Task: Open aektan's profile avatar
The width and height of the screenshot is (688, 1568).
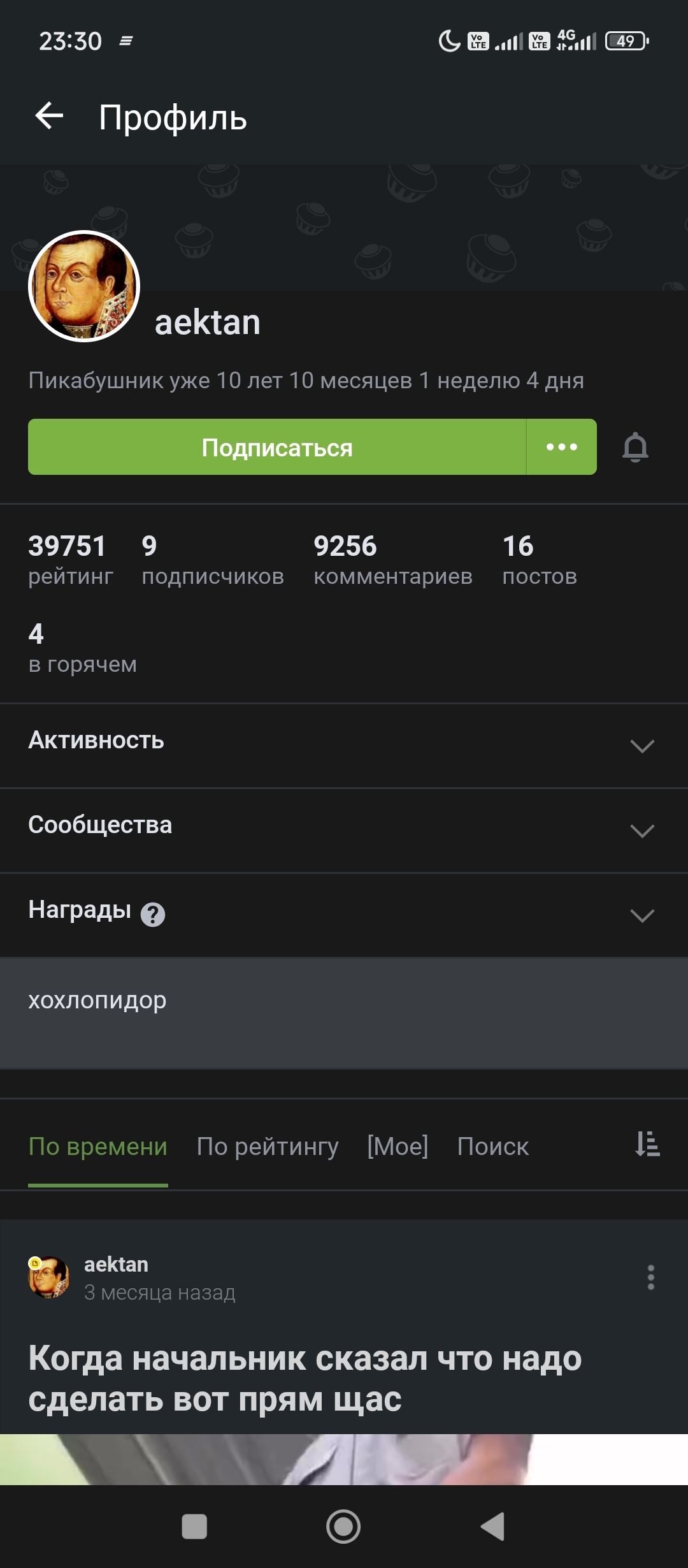Action: [84, 286]
